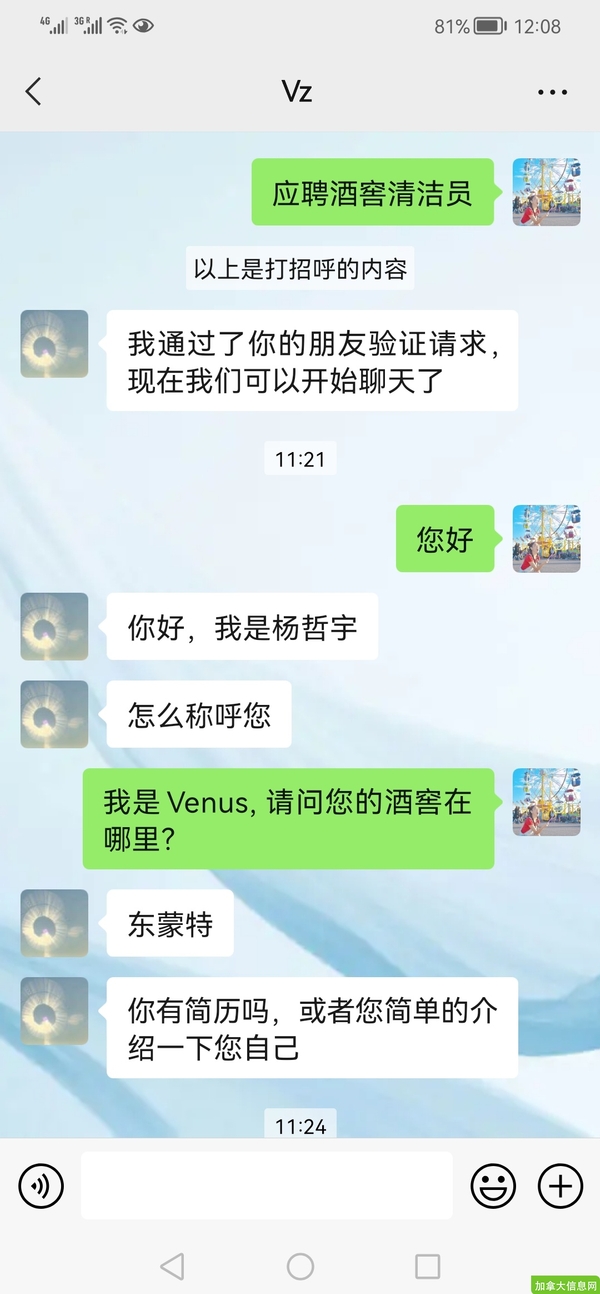Switch to voice message input
Screen dimensions: 600x1294
coord(41,1186)
